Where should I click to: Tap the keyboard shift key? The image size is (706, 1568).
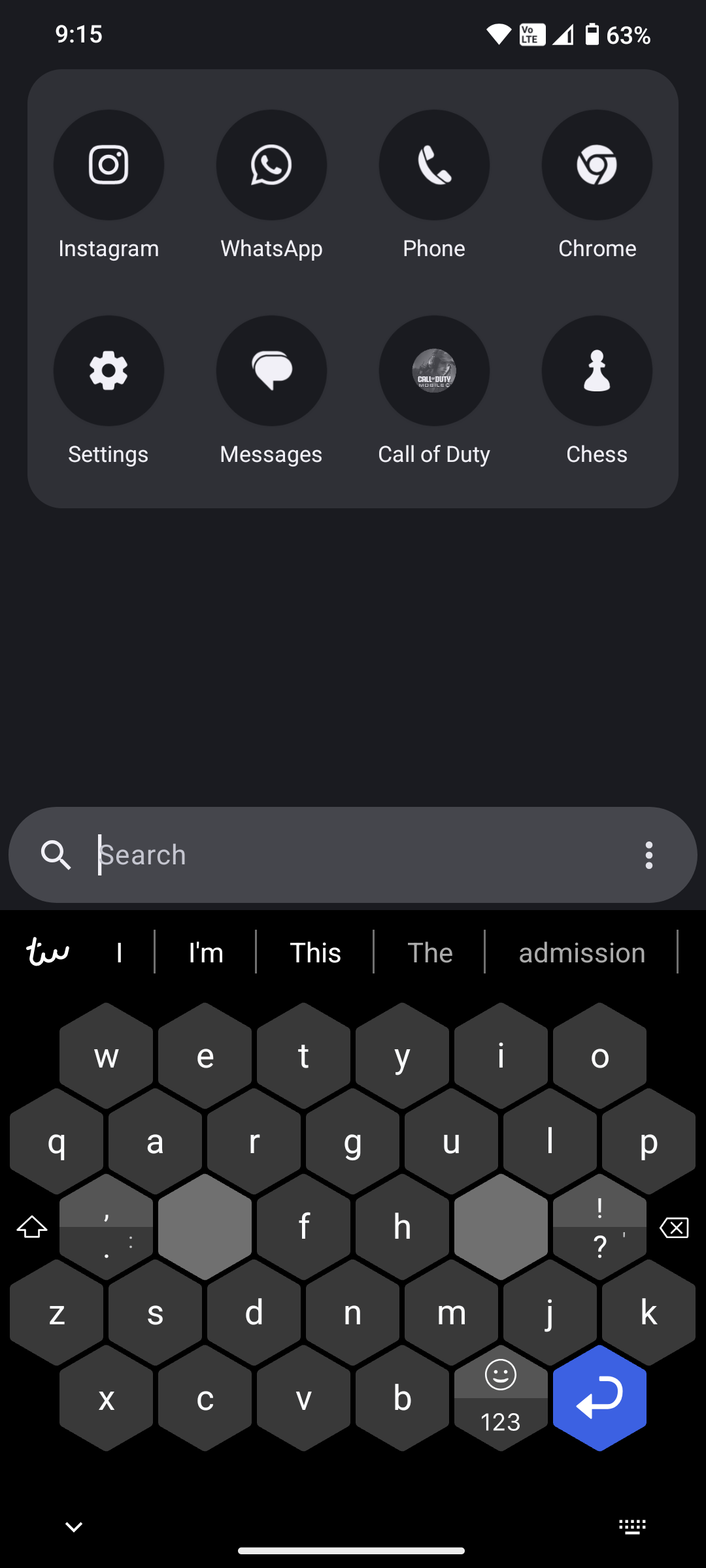click(x=32, y=1227)
